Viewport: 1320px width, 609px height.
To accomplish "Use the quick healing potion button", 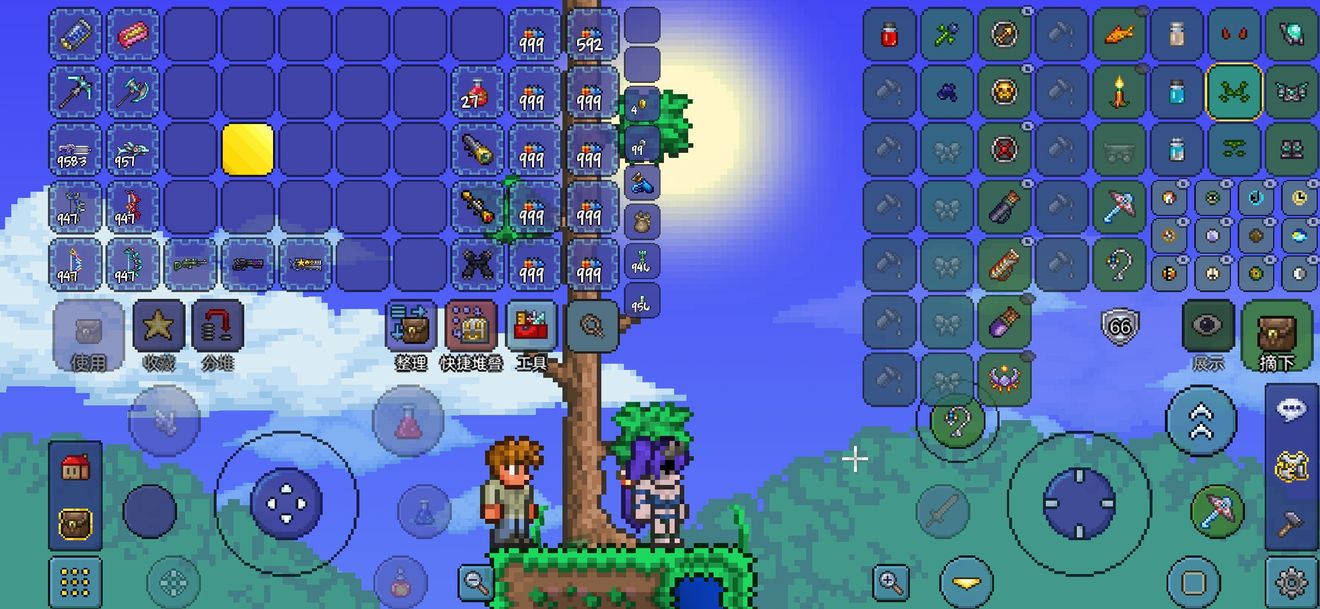I will point(408,421).
